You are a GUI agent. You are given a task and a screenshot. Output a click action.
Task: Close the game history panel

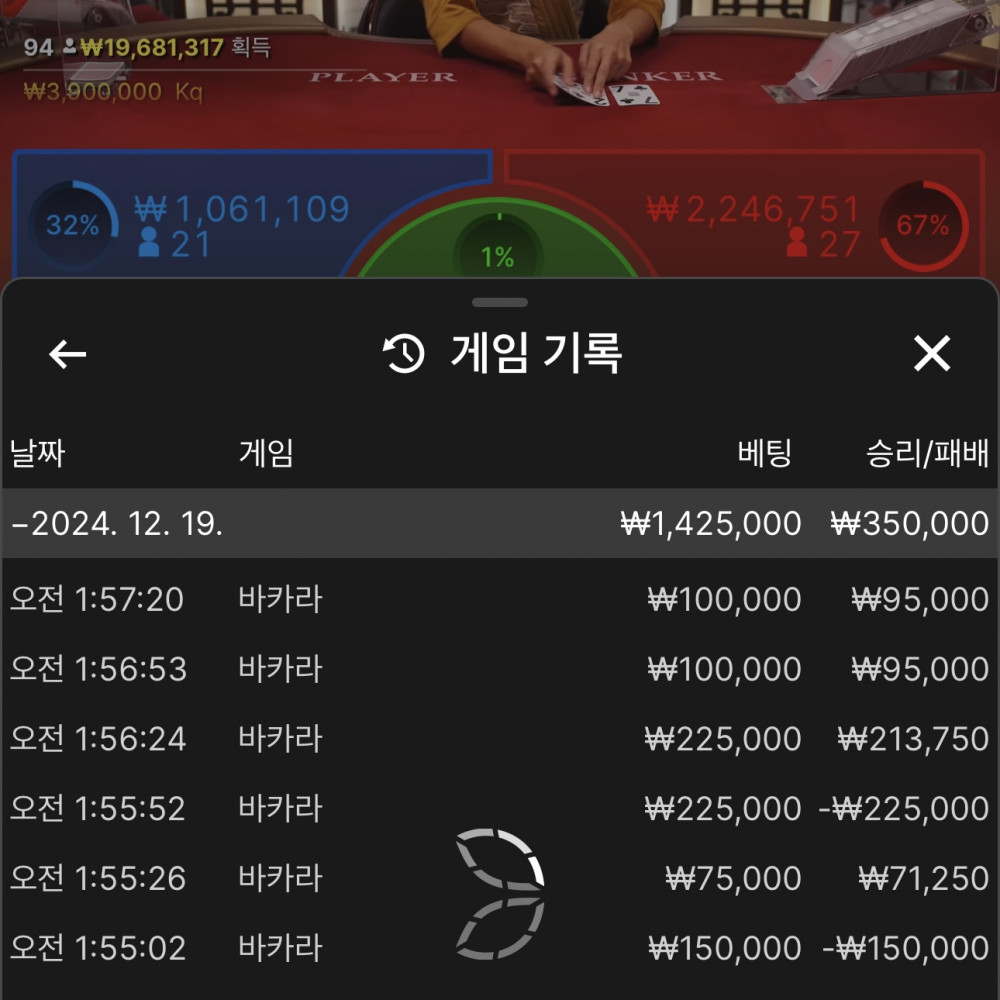click(932, 354)
